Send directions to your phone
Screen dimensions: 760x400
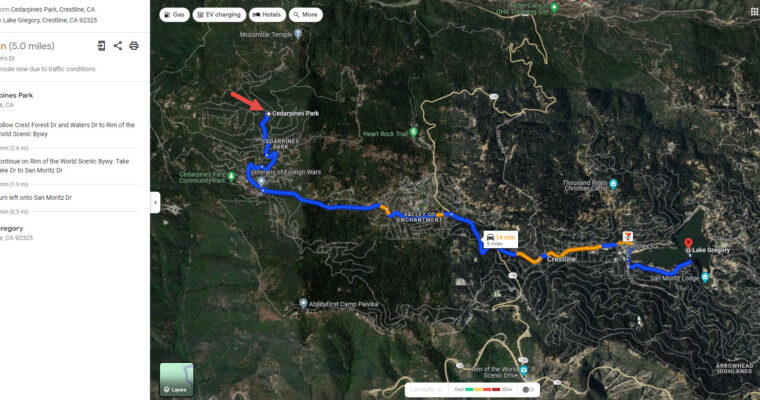tap(101, 45)
